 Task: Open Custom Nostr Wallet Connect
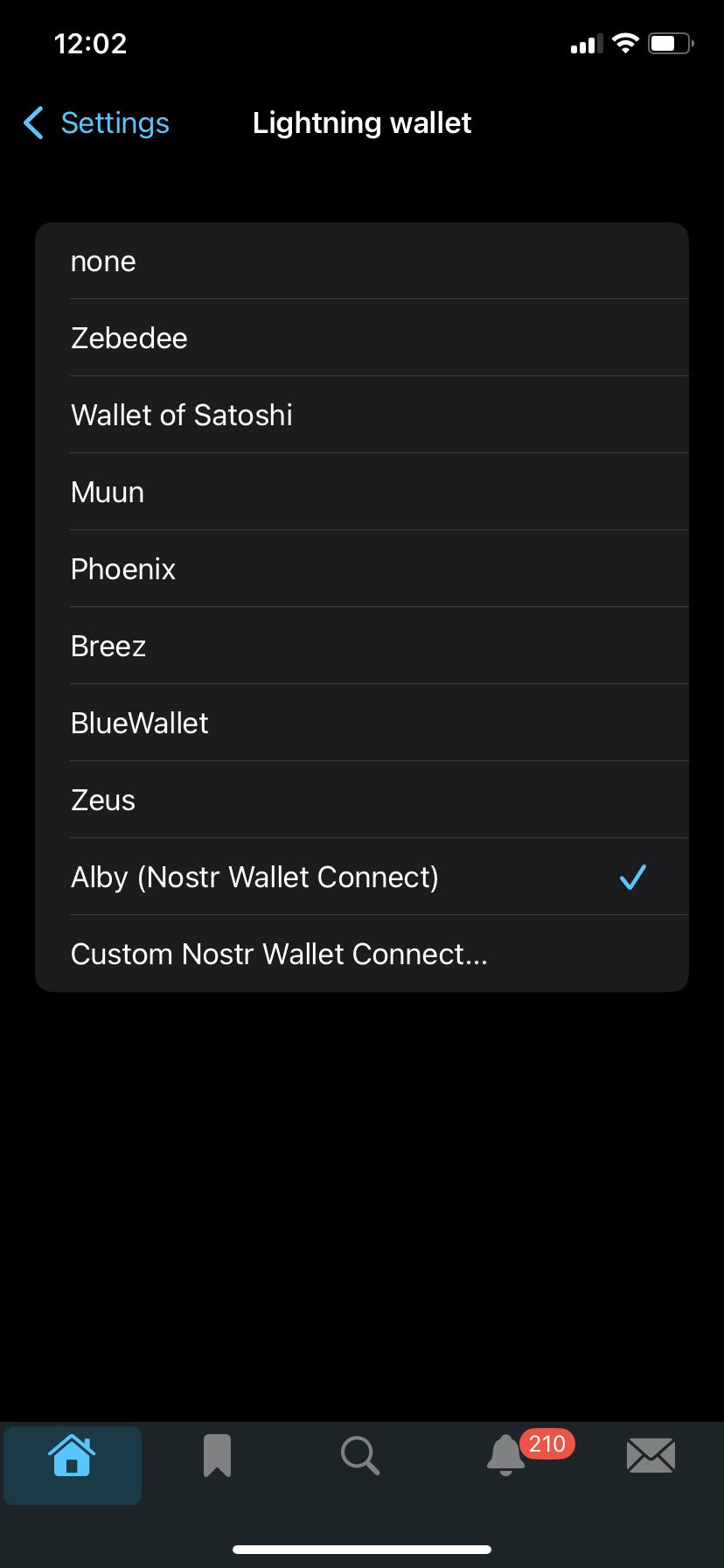coord(362,955)
